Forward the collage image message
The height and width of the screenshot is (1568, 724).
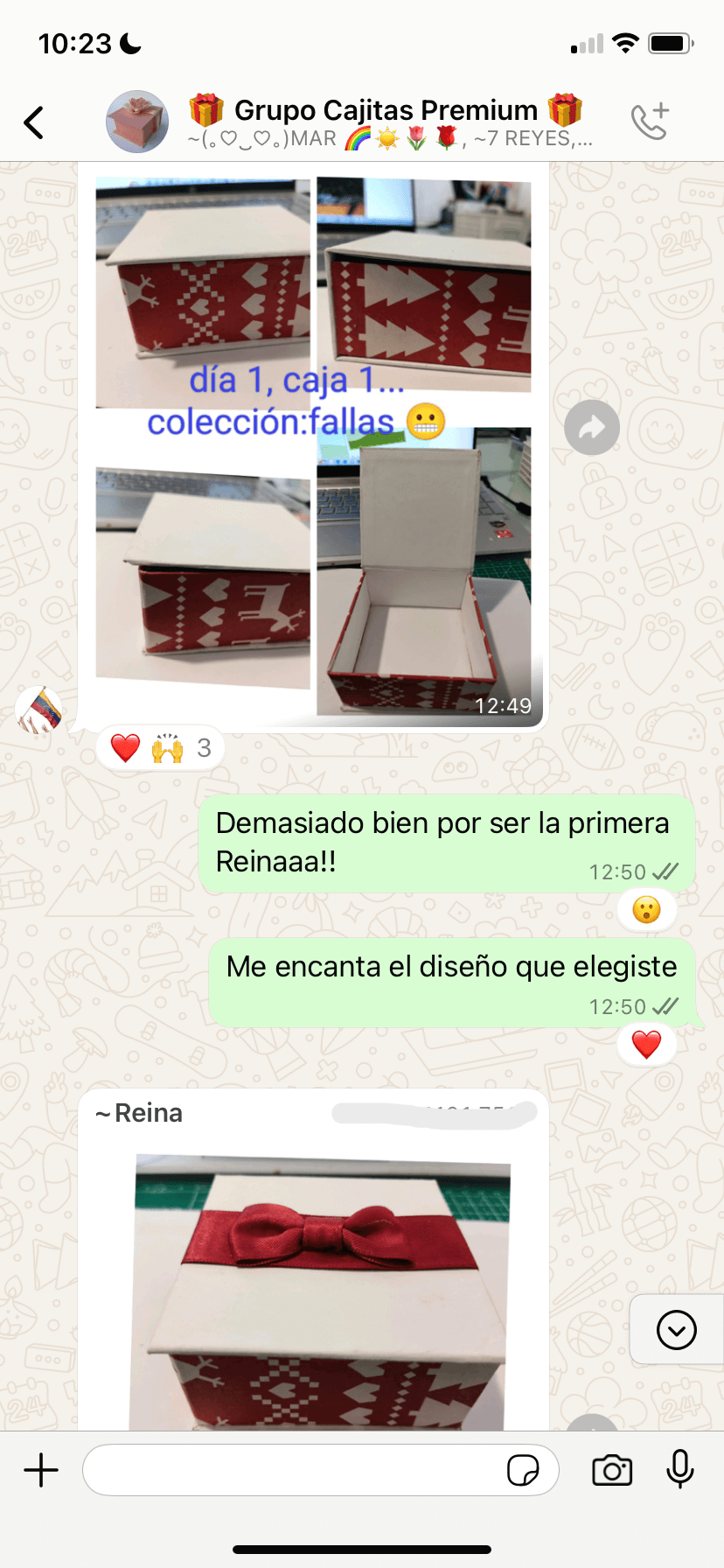[x=592, y=428]
